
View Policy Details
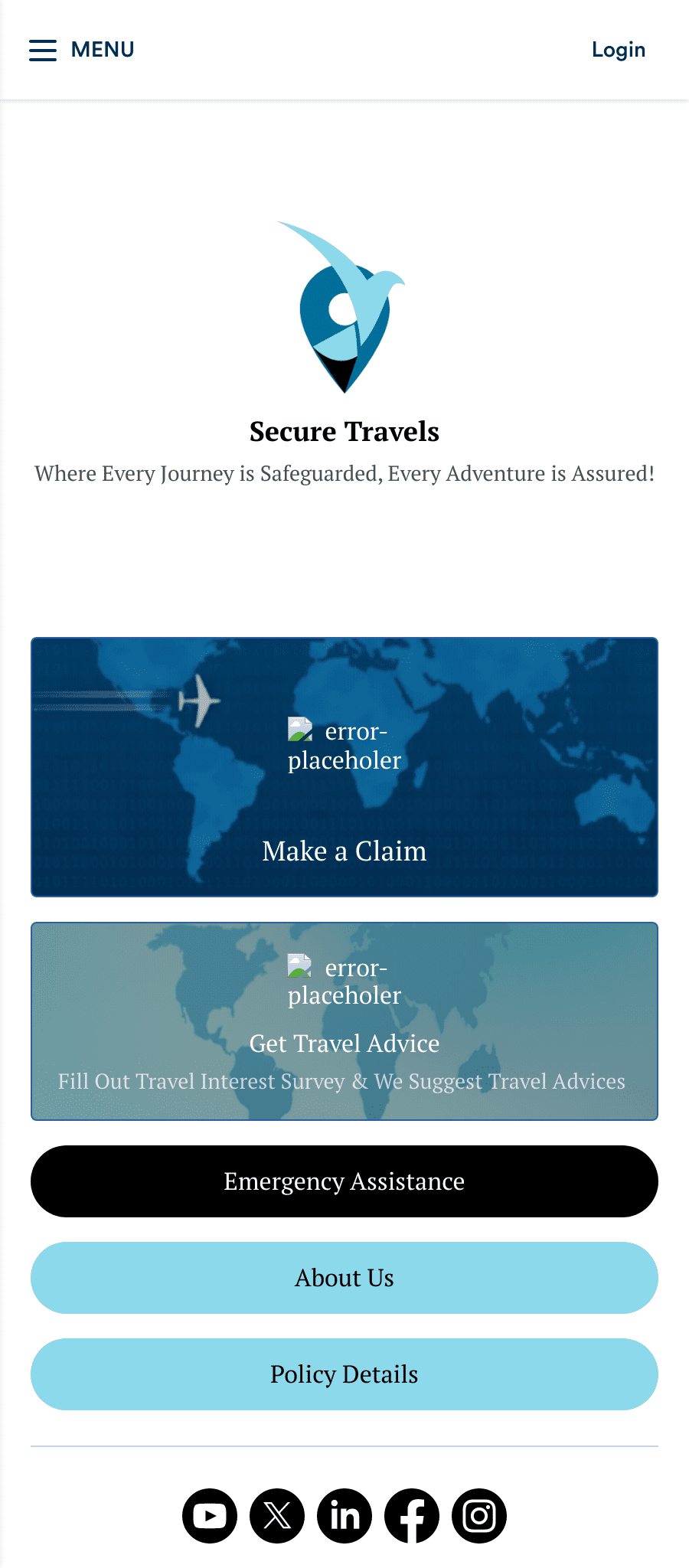(x=344, y=1374)
